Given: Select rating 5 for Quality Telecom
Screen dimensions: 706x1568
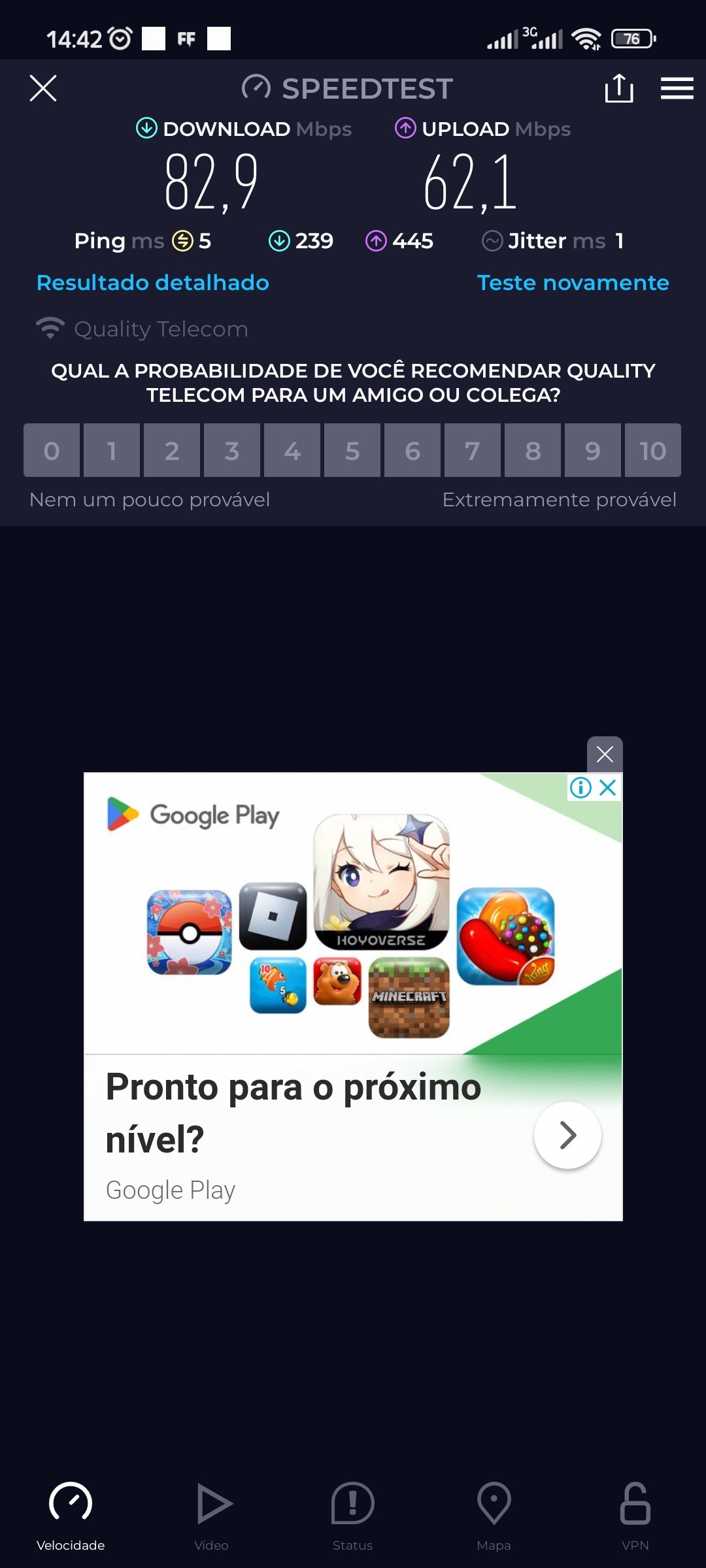Looking at the screenshot, I should point(352,451).
